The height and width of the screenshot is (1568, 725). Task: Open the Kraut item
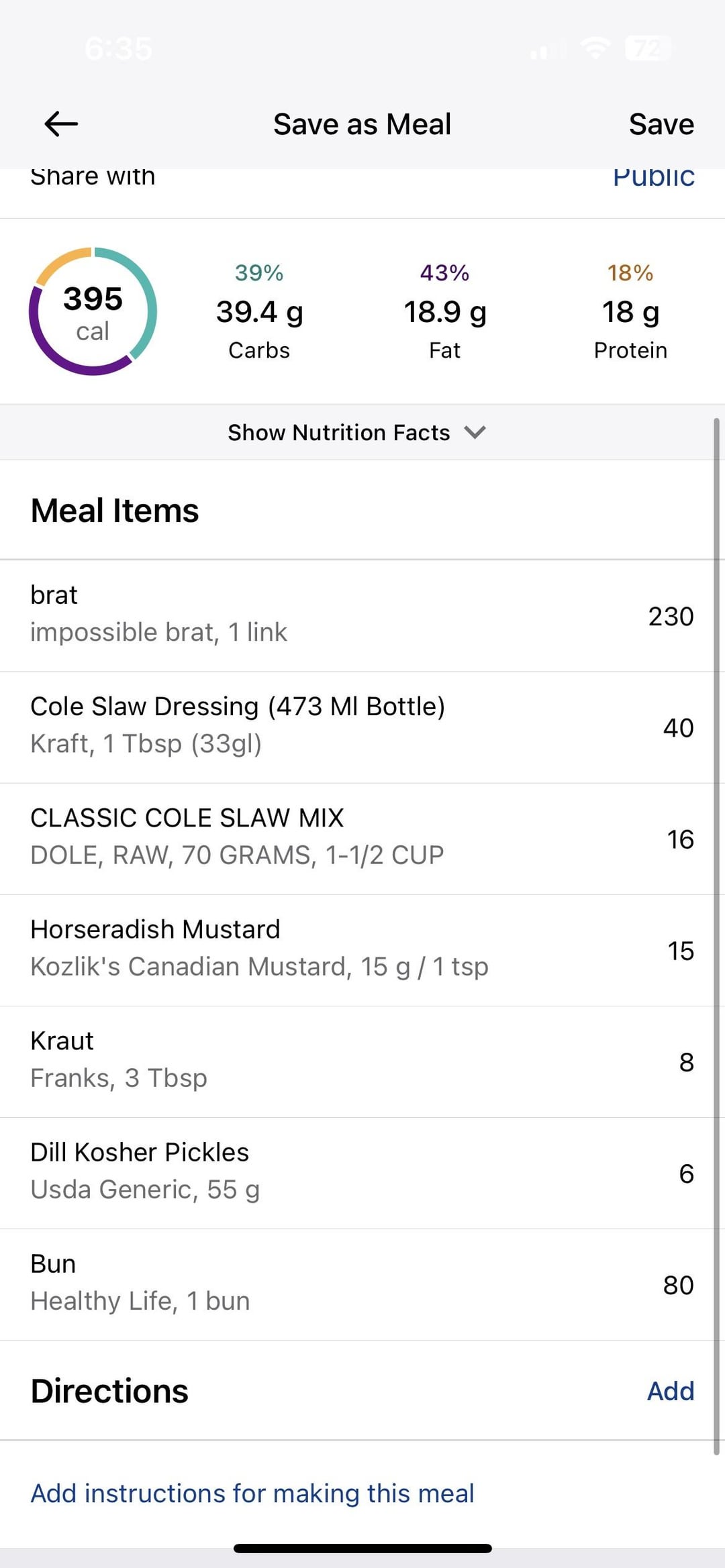point(356,1061)
